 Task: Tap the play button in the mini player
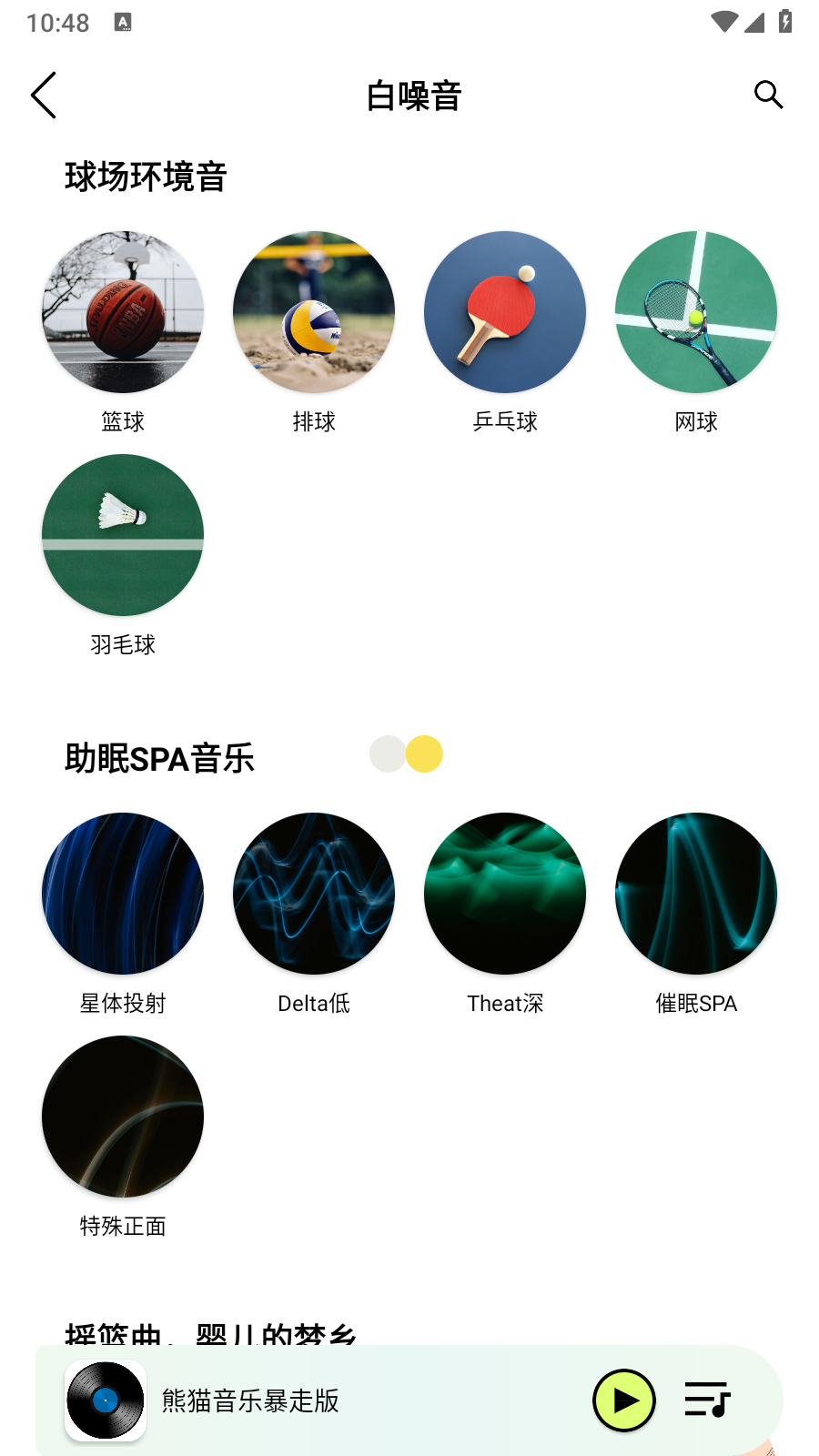624,1400
